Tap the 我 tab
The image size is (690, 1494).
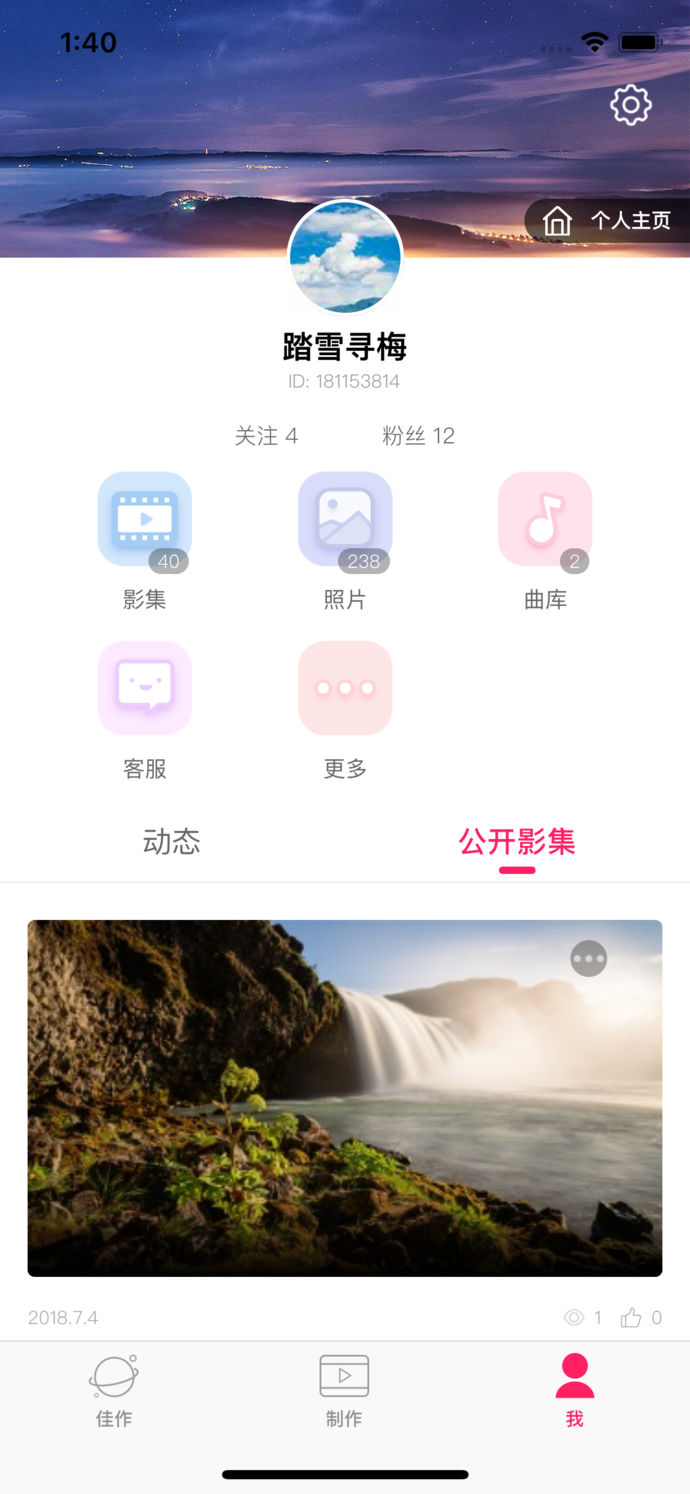(574, 1391)
